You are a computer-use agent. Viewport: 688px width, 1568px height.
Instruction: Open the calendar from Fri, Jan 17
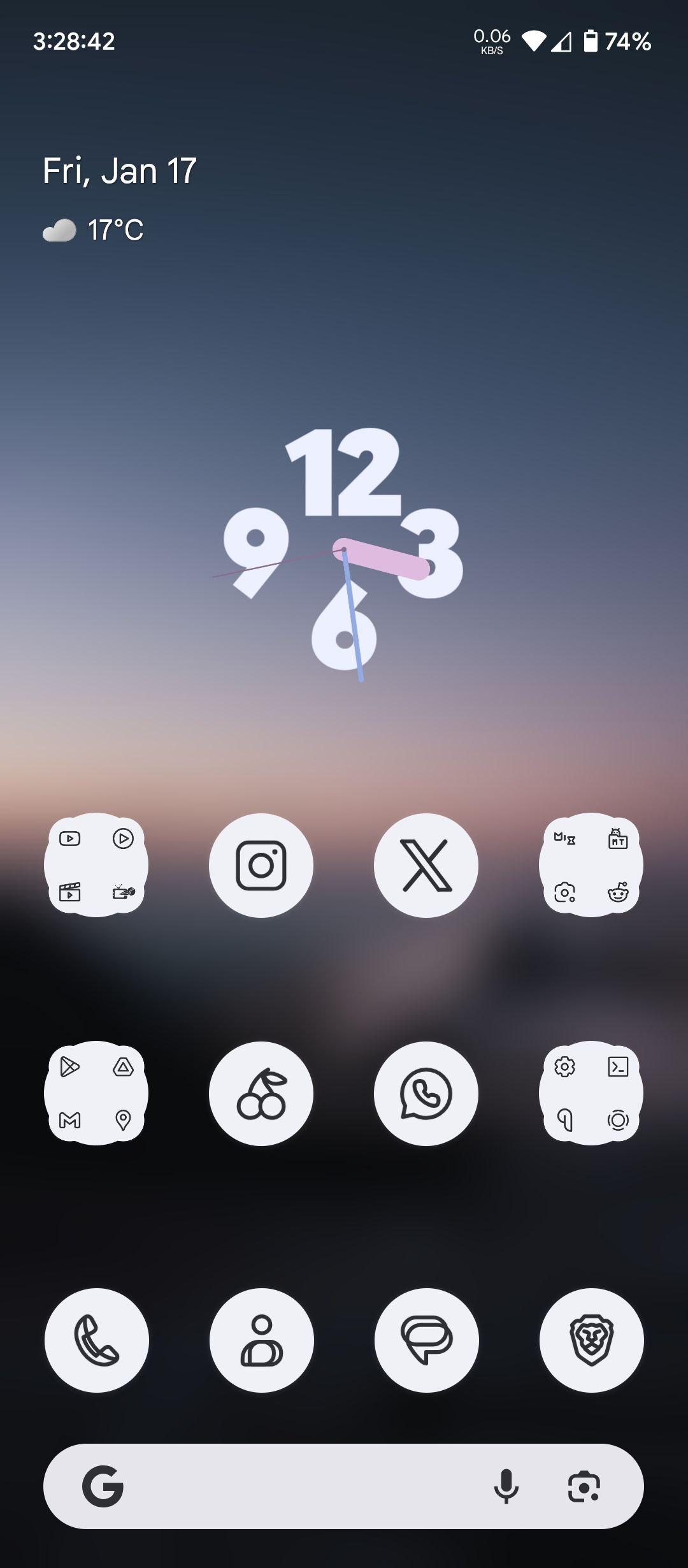pyautogui.click(x=120, y=171)
